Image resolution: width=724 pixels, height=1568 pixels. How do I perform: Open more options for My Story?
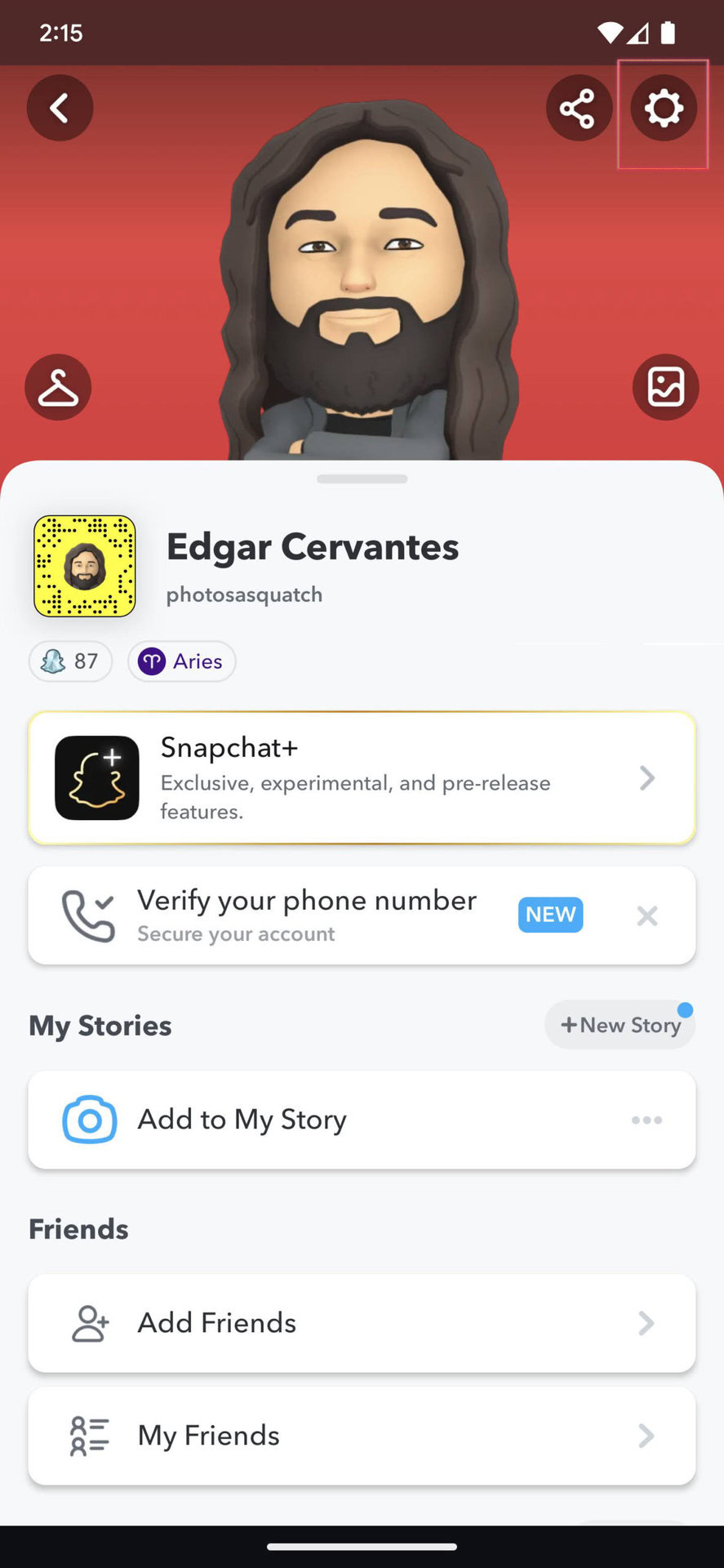pyautogui.click(x=646, y=1120)
